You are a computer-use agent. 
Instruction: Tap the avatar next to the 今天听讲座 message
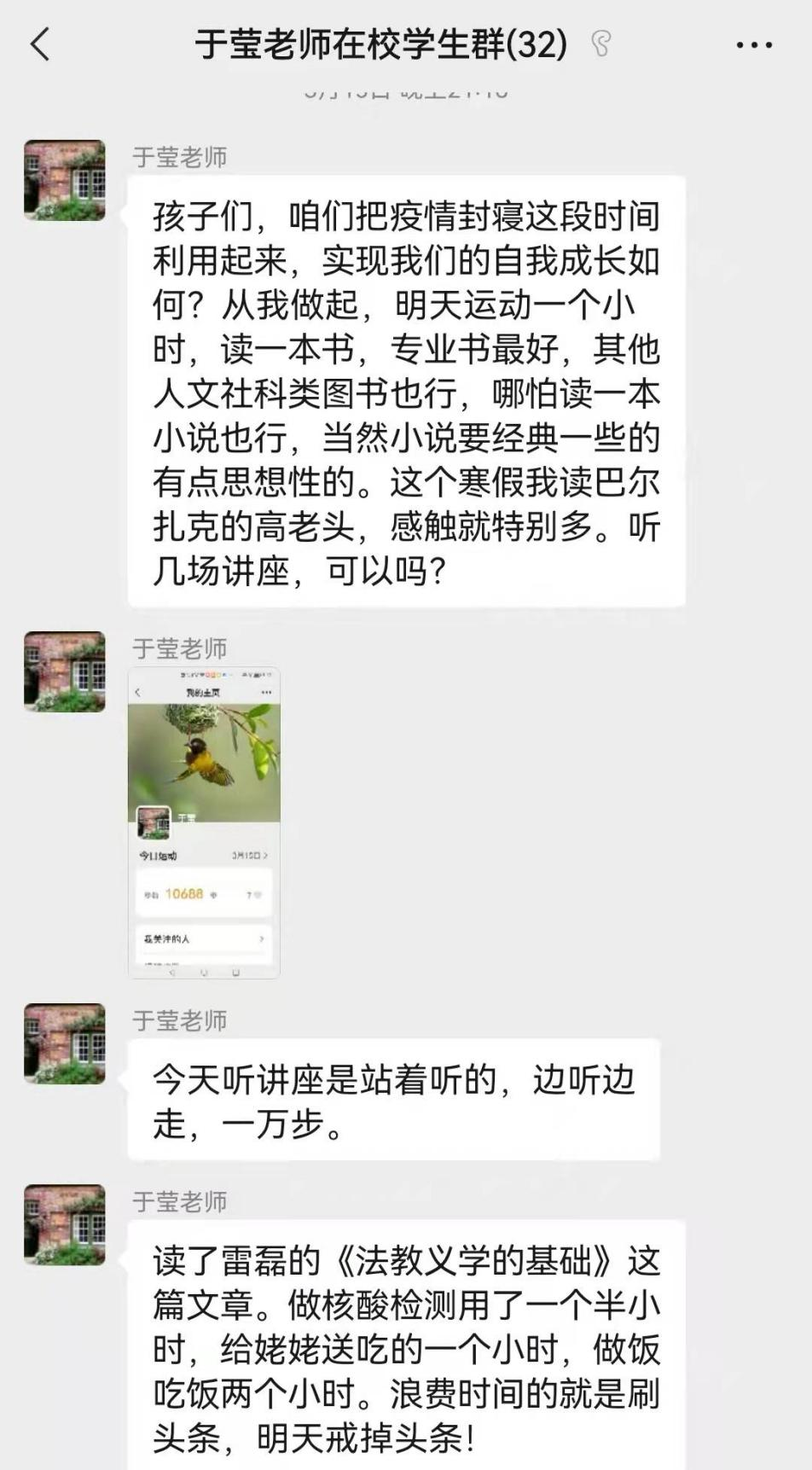pos(65,1043)
